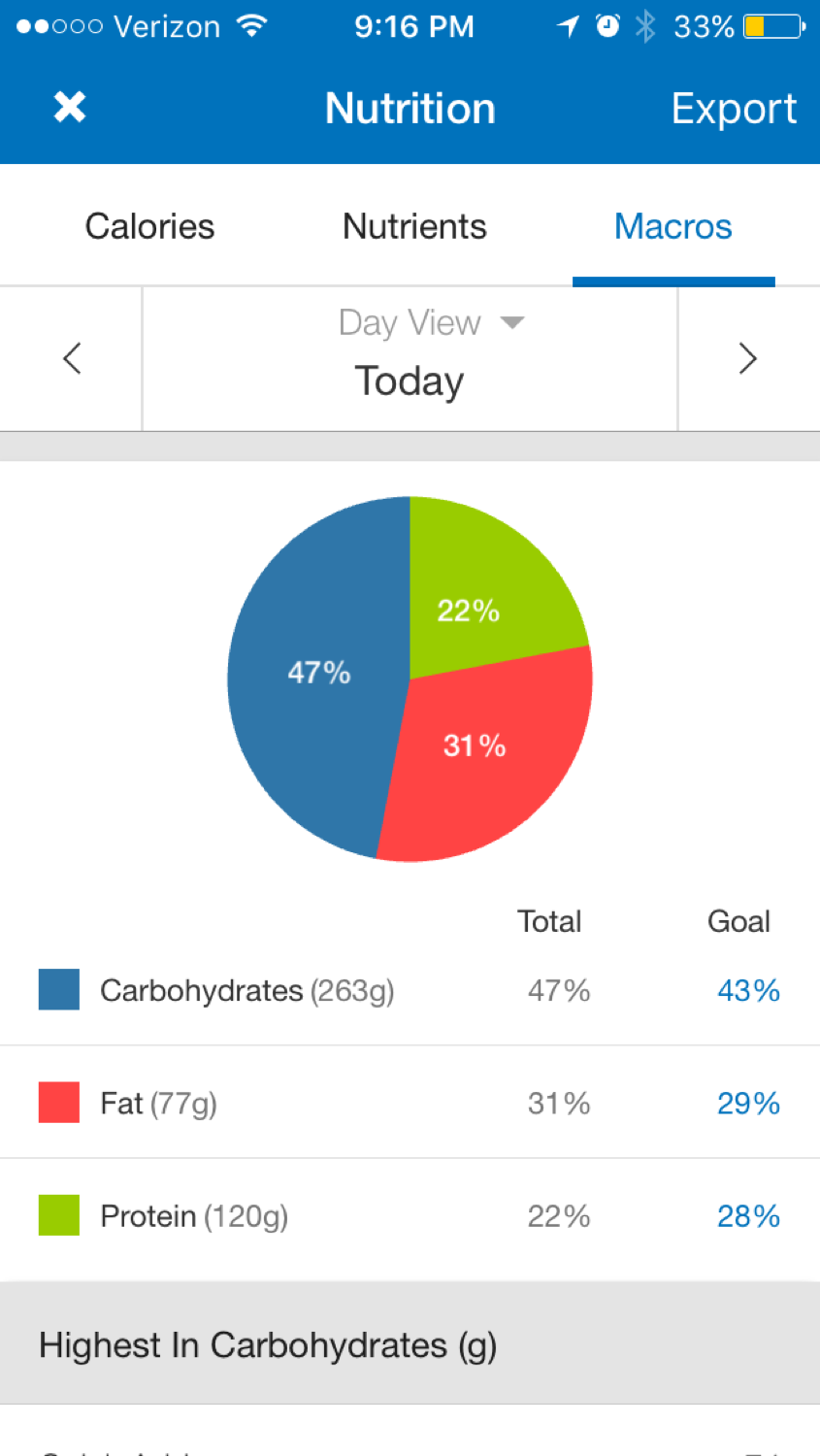Switch to the Calories tab
Viewport: 820px width, 1456px height.
(149, 227)
